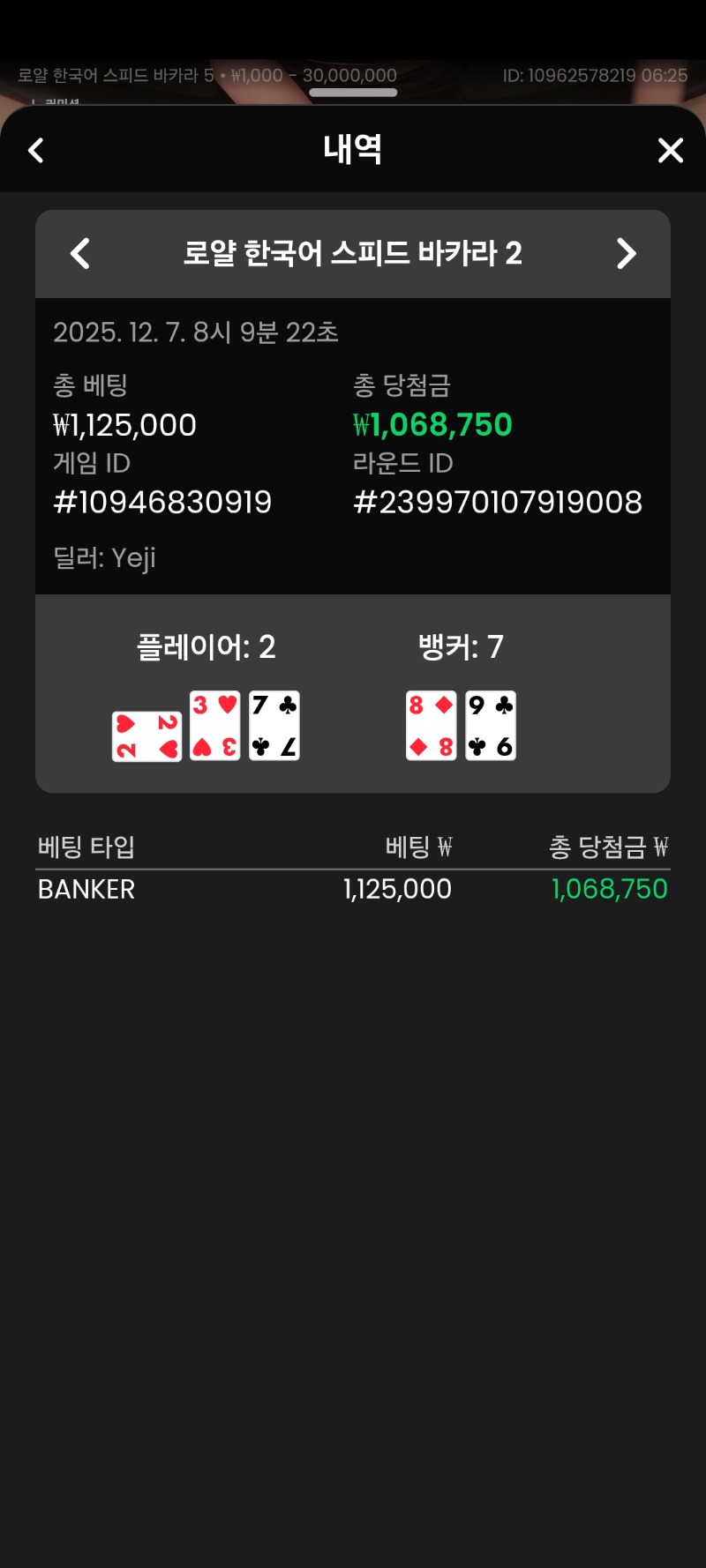Image resolution: width=706 pixels, height=1568 pixels.
Task: Select the round ID #239970107919008
Action: pyautogui.click(x=498, y=502)
